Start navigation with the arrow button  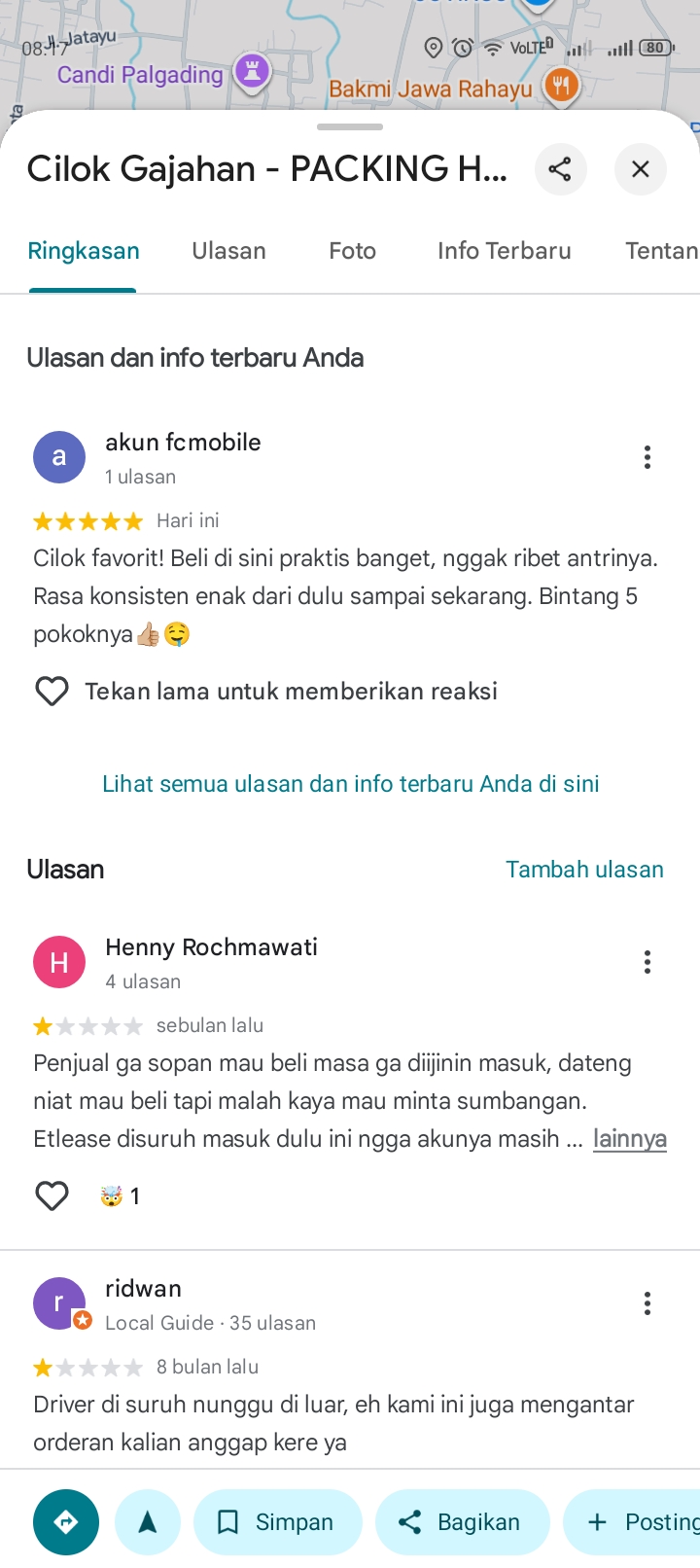point(148,1521)
